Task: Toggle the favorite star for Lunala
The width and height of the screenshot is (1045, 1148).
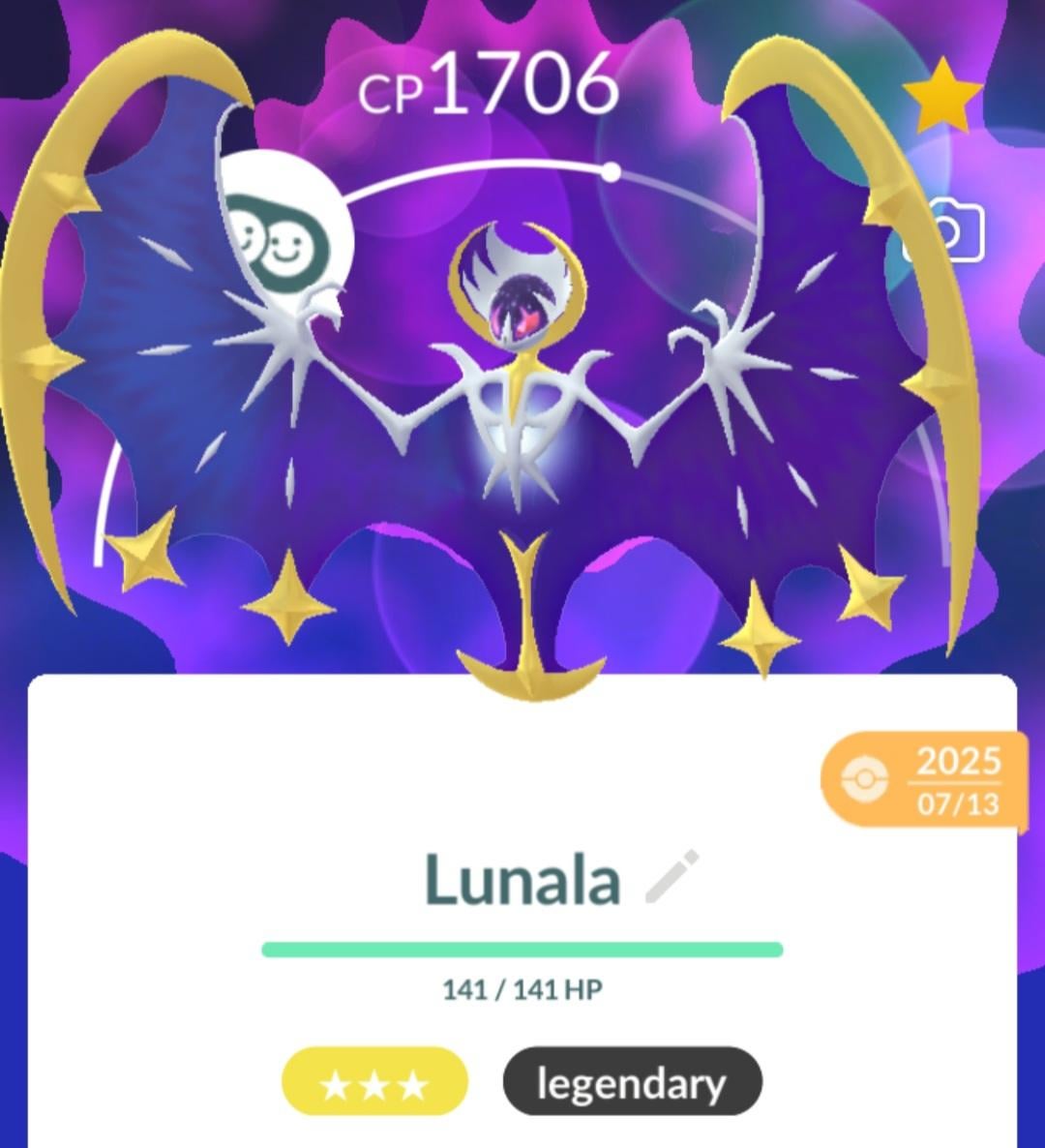Action: (x=942, y=97)
